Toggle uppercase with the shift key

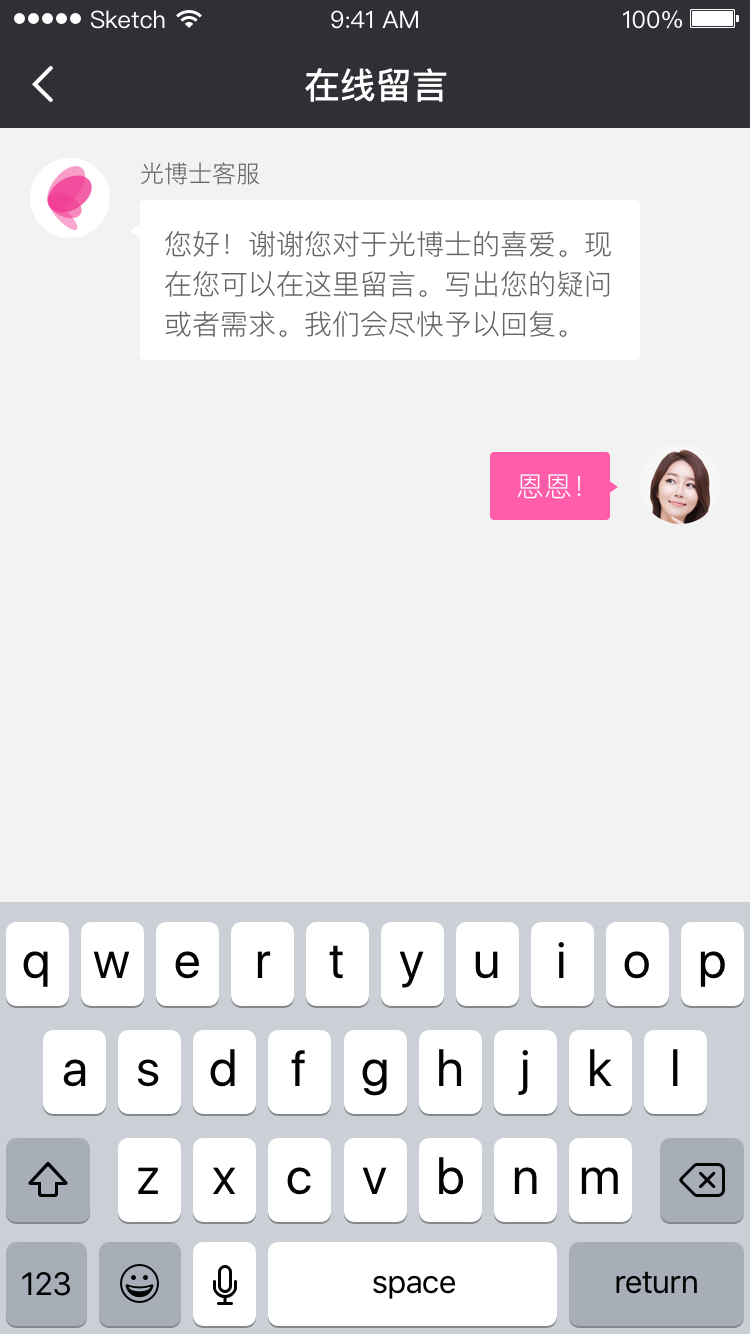[47, 1181]
